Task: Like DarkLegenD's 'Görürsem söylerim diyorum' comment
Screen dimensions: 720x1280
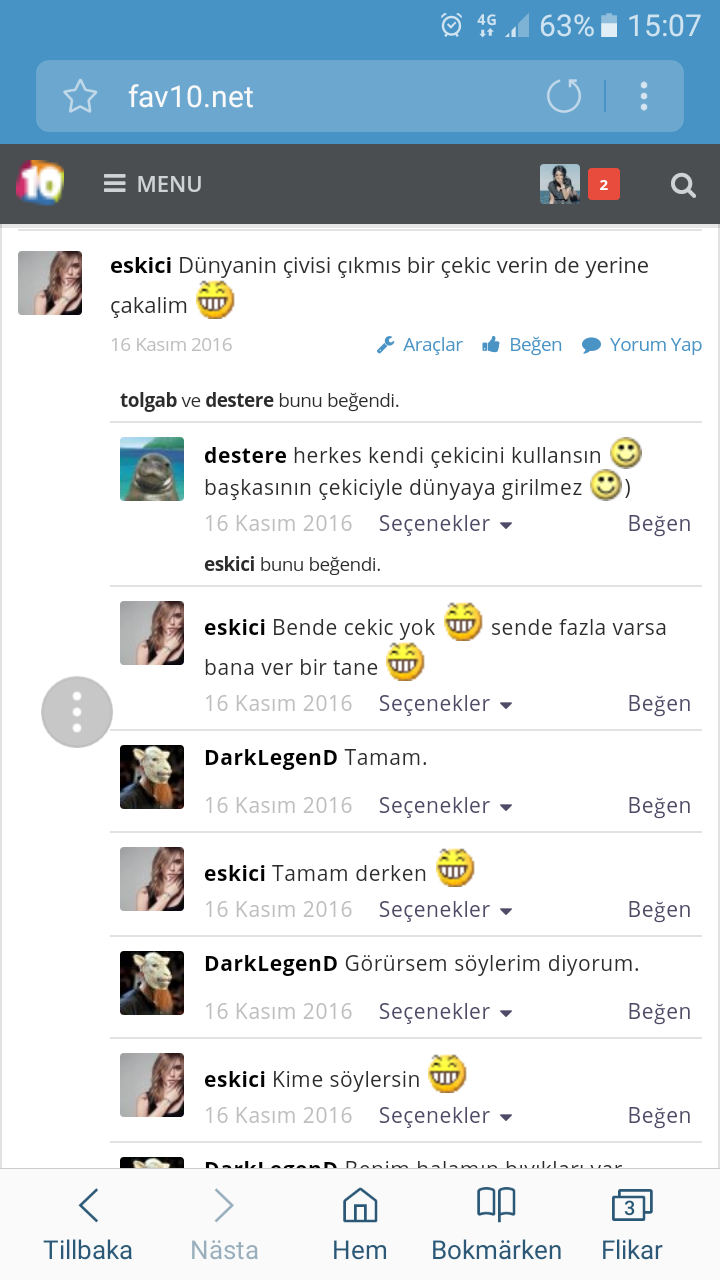Action: point(659,1012)
